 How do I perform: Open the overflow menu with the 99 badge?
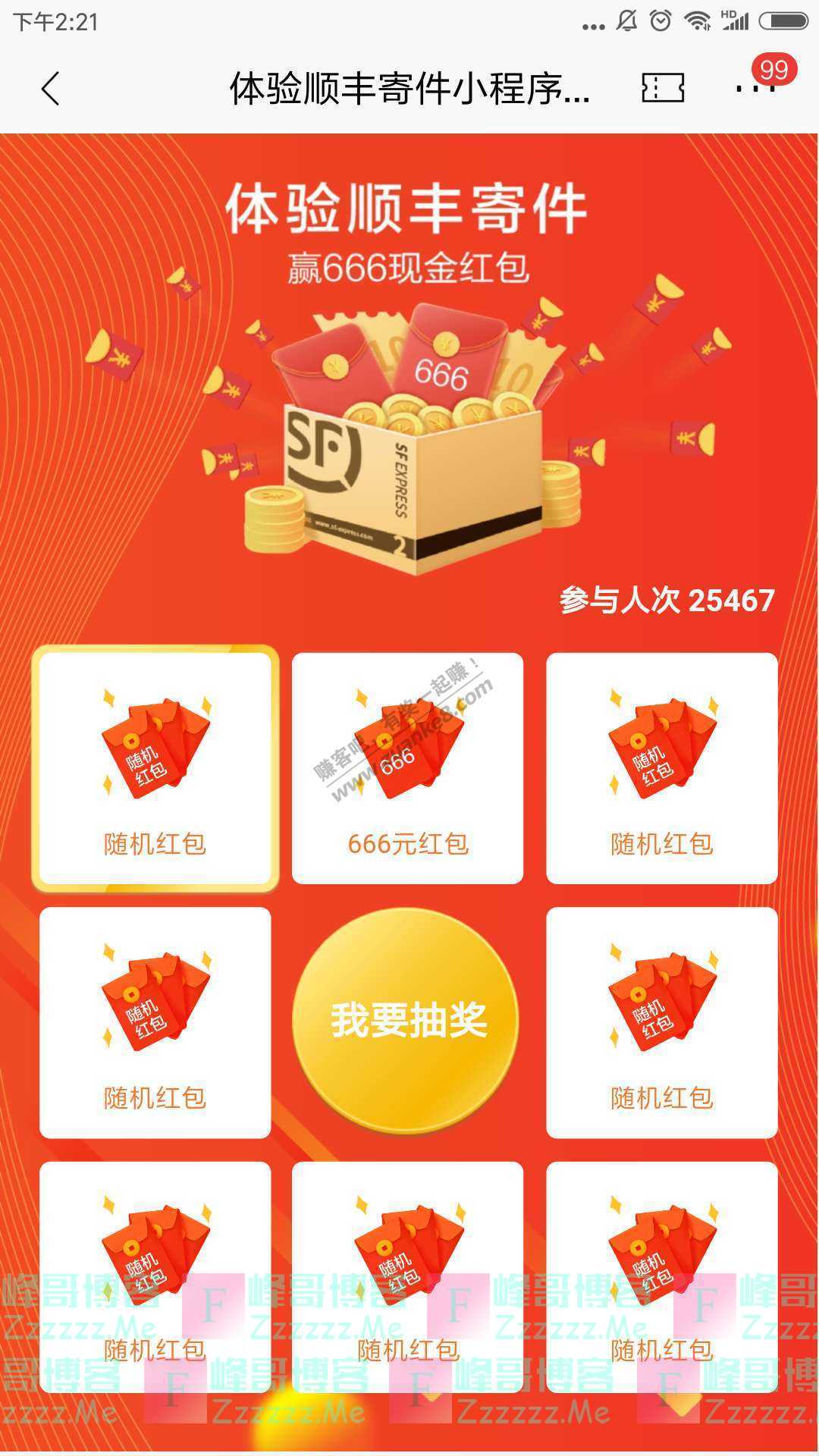tap(755, 89)
